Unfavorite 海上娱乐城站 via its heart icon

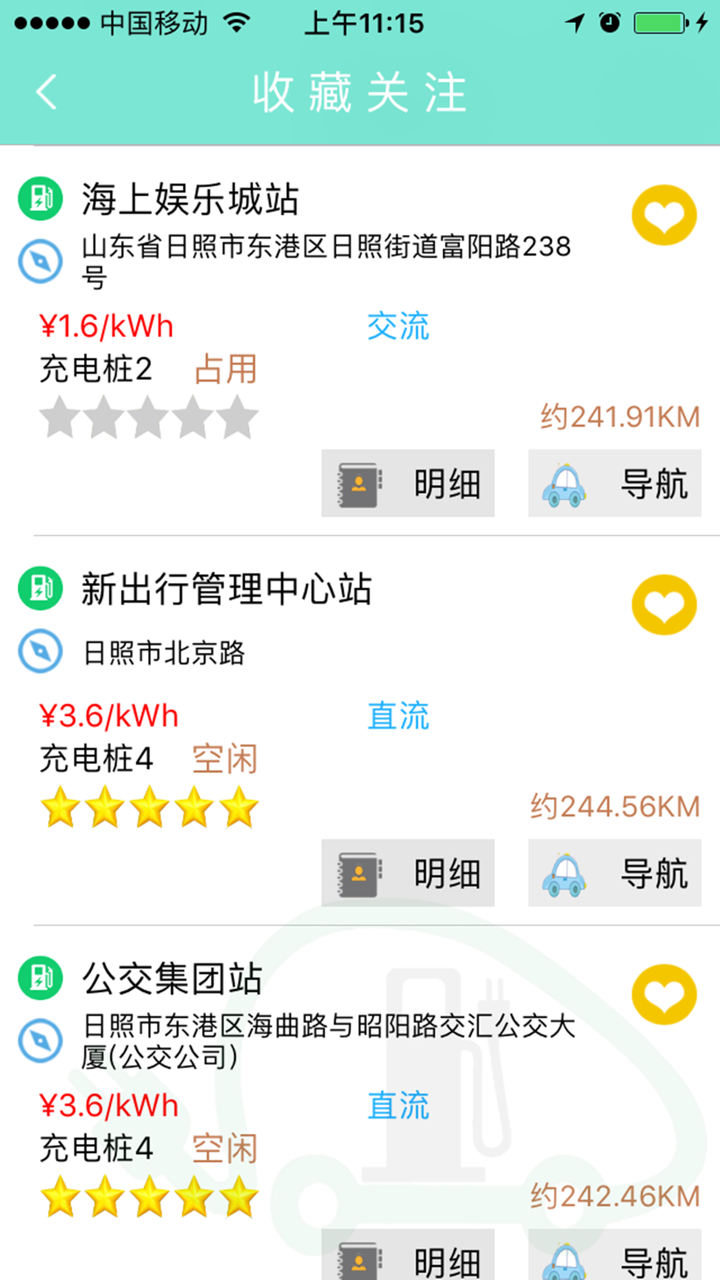[663, 216]
